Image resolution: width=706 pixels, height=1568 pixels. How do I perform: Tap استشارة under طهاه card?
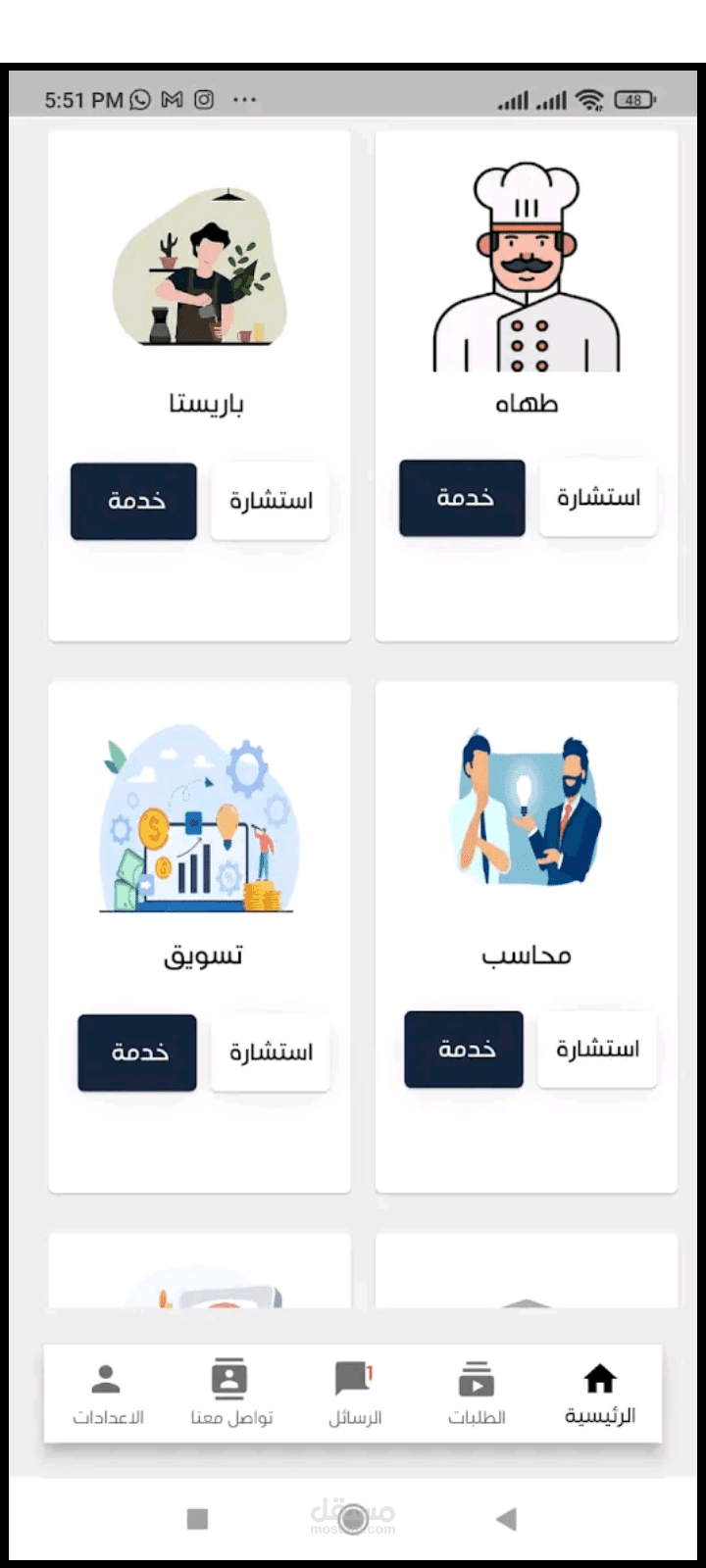tap(598, 498)
